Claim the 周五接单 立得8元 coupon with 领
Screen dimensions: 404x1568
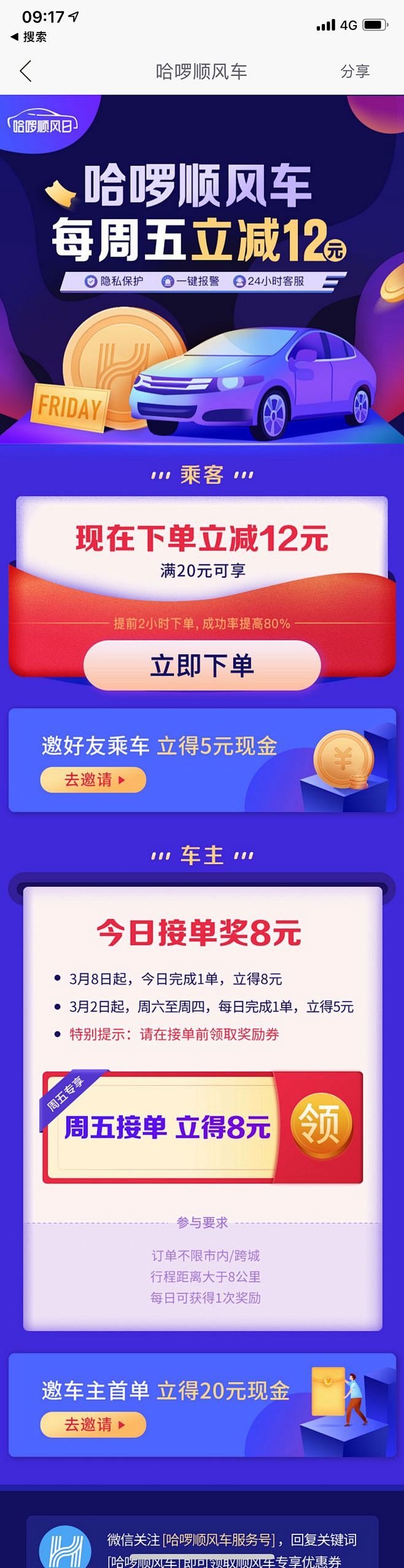(321, 1124)
